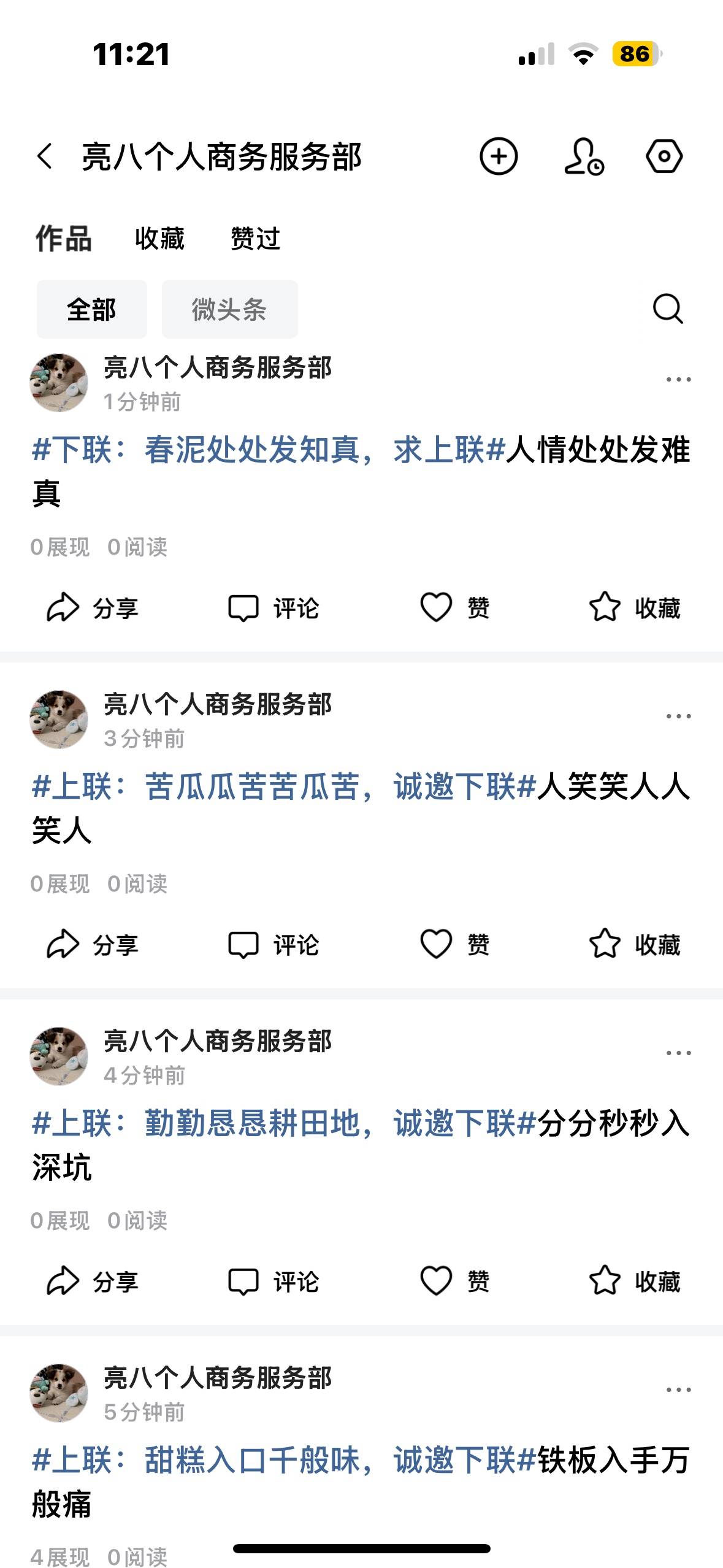Favorite the 苦瓜瓜苦苦瓜苦 post

[x=635, y=945]
